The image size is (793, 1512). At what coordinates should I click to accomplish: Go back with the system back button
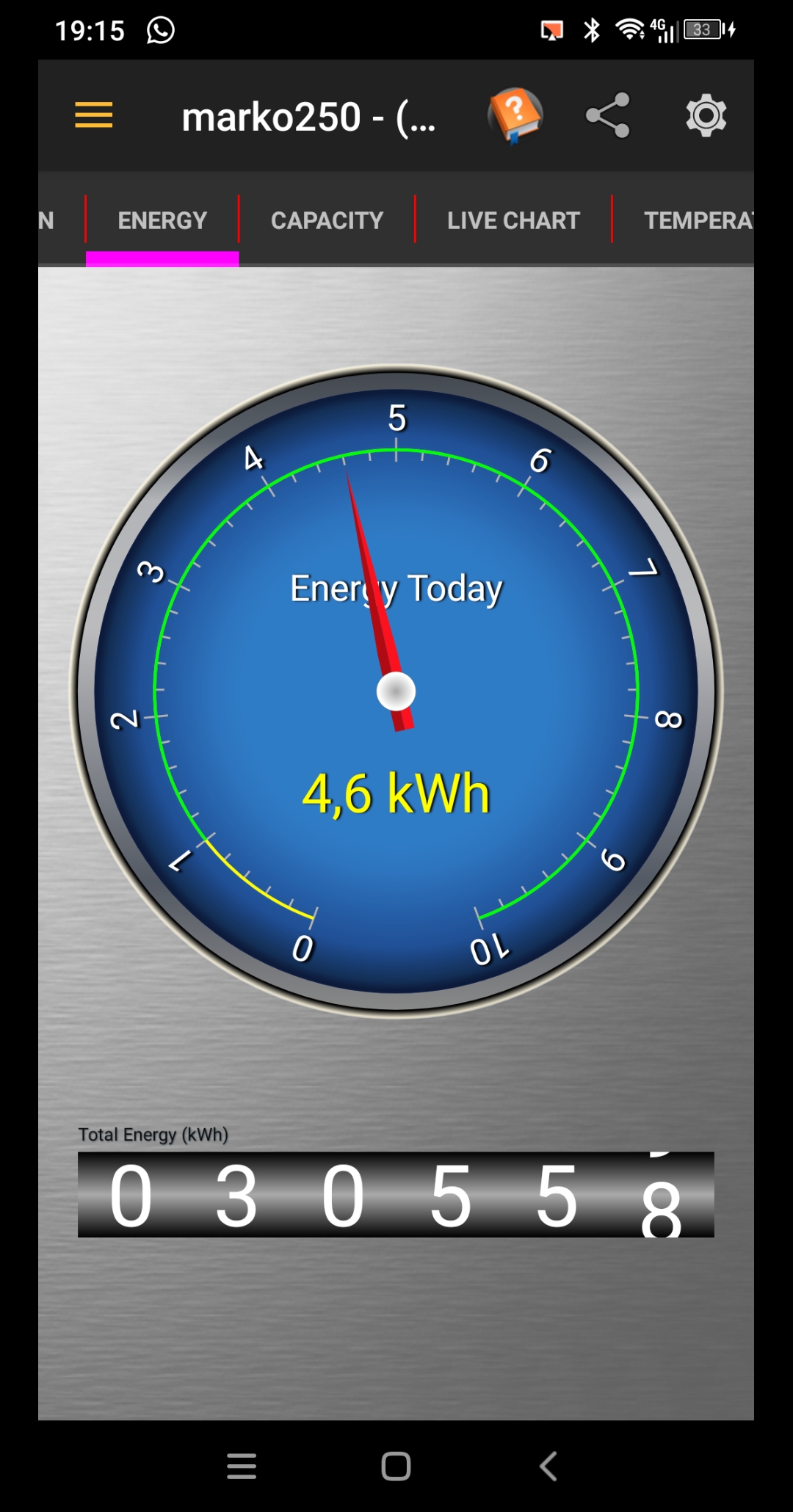coord(548,1466)
